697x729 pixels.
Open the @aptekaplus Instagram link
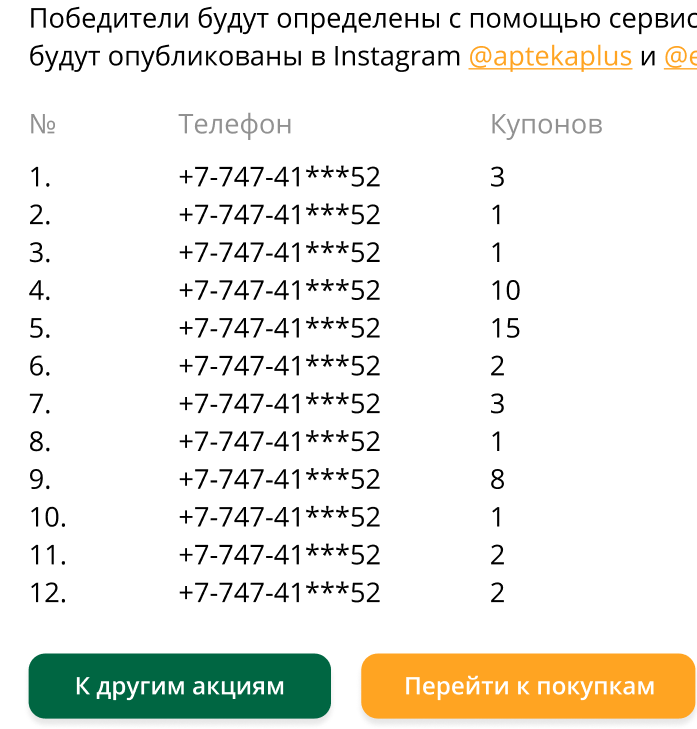(550, 57)
